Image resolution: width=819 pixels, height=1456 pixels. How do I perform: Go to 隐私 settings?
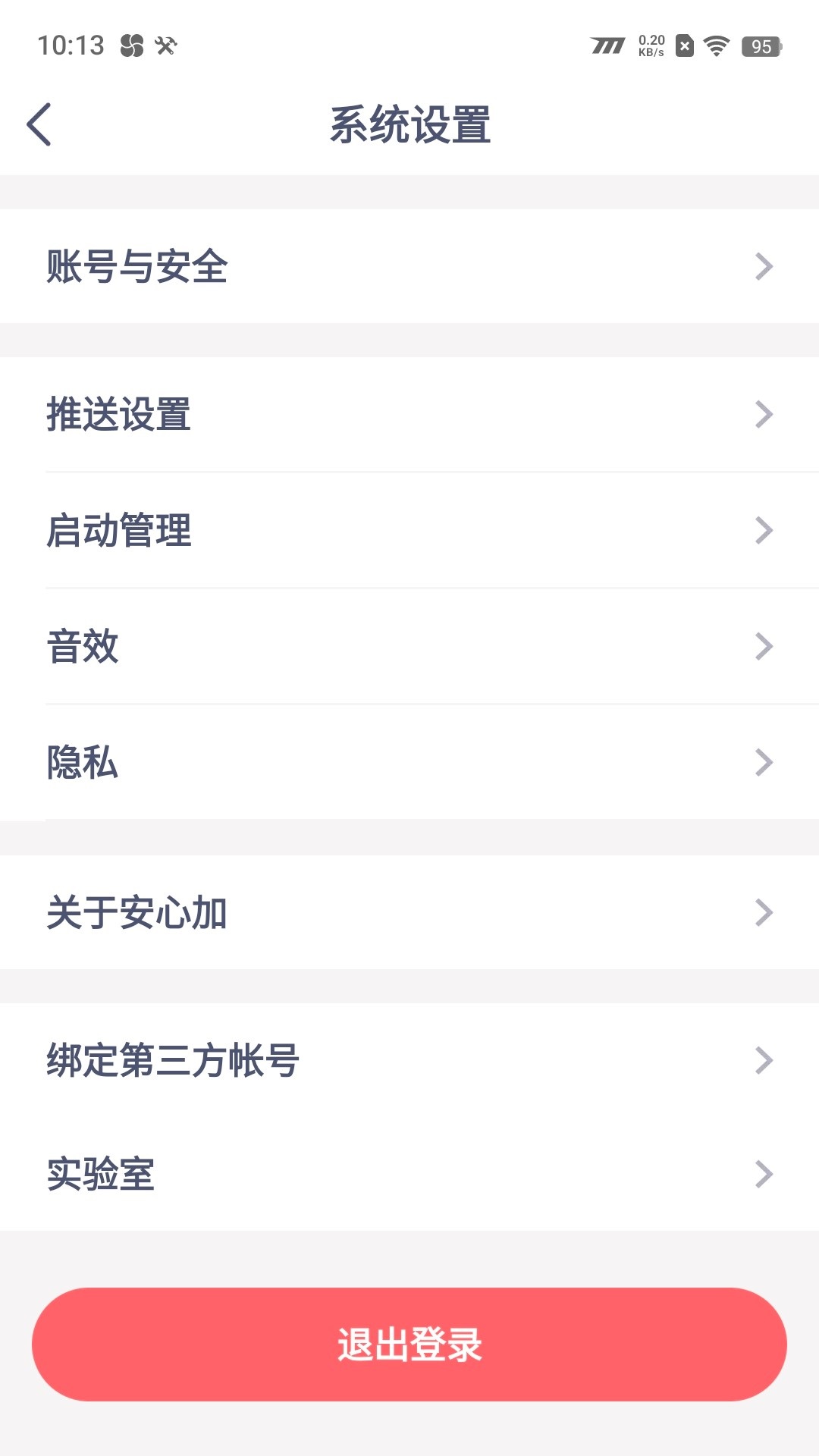(409, 762)
